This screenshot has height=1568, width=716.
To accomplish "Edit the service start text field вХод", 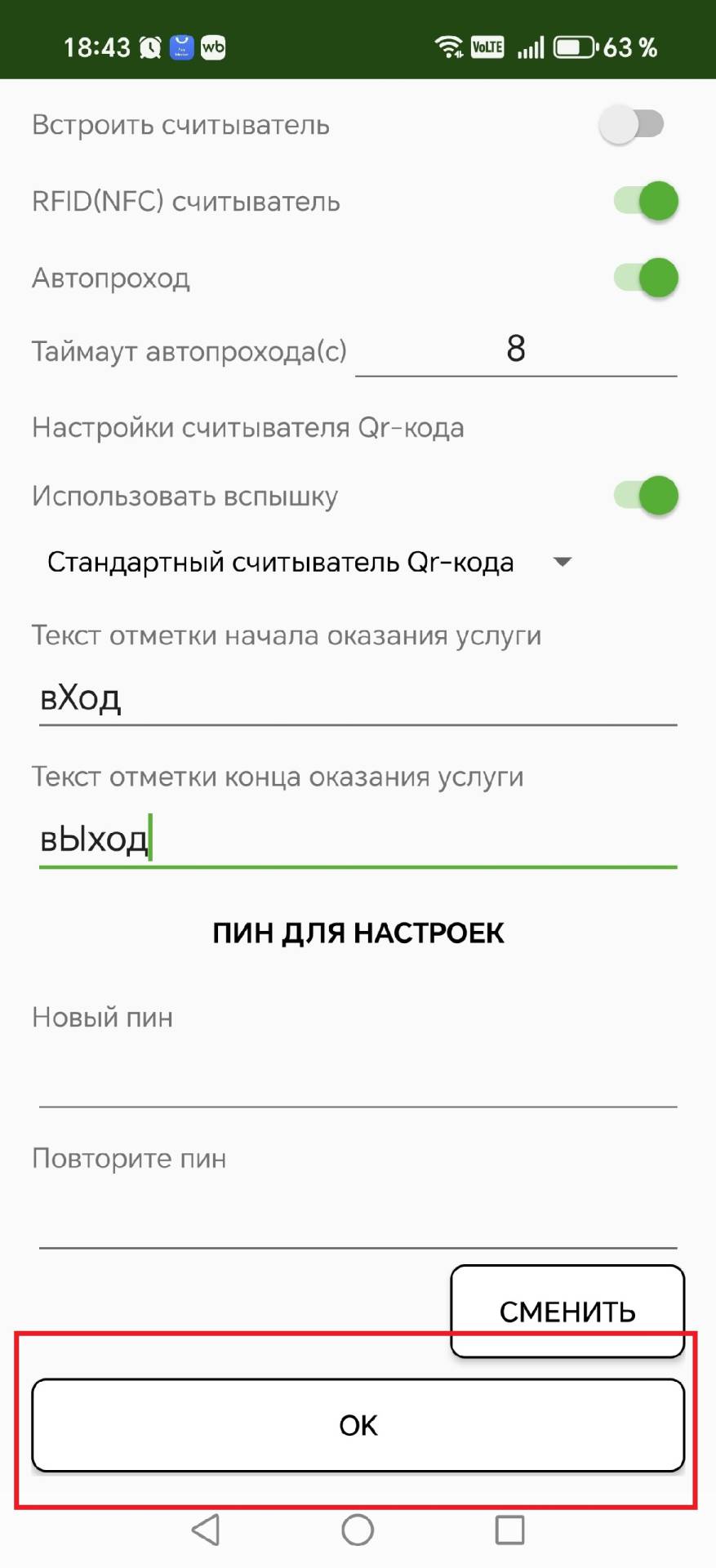I will (358, 698).
